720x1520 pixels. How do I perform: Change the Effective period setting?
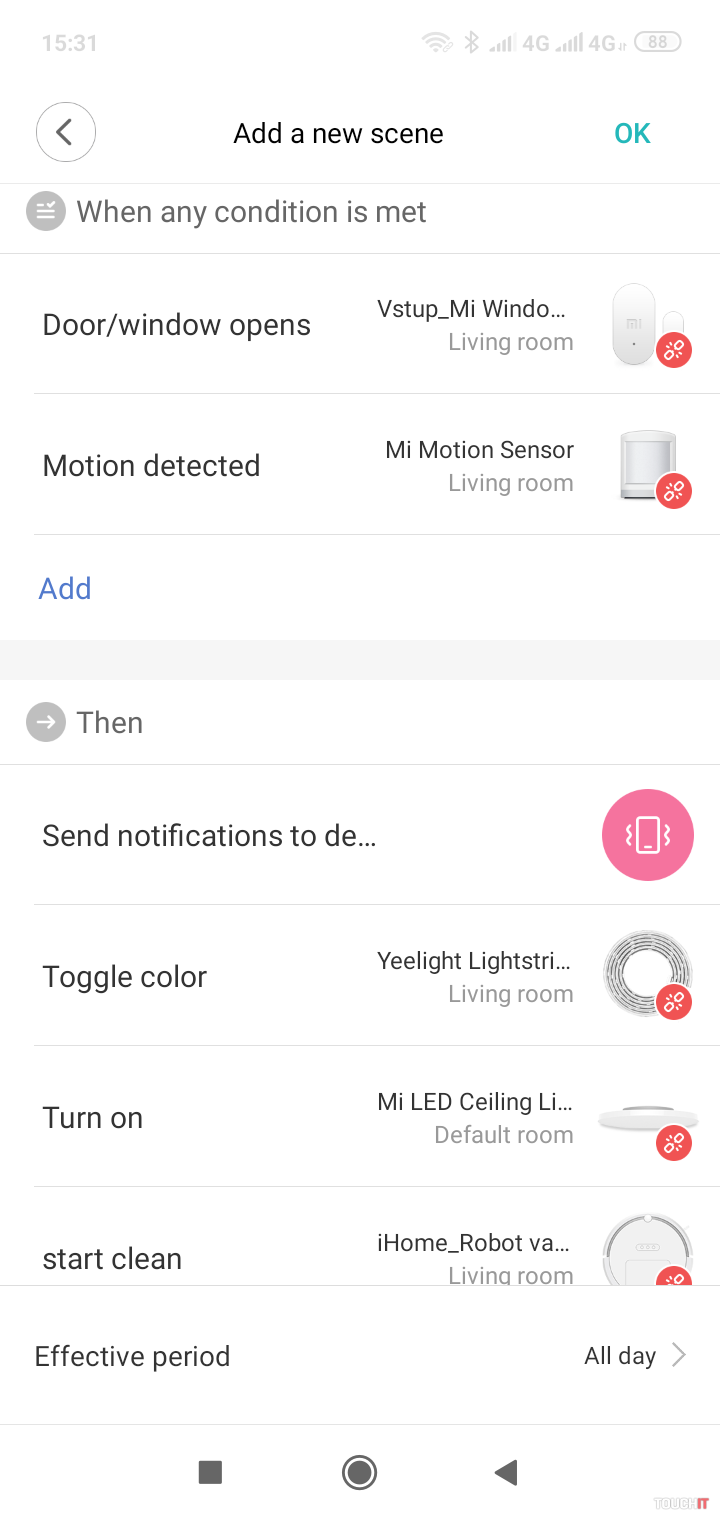pyautogui.click(x=360, y=1356)
